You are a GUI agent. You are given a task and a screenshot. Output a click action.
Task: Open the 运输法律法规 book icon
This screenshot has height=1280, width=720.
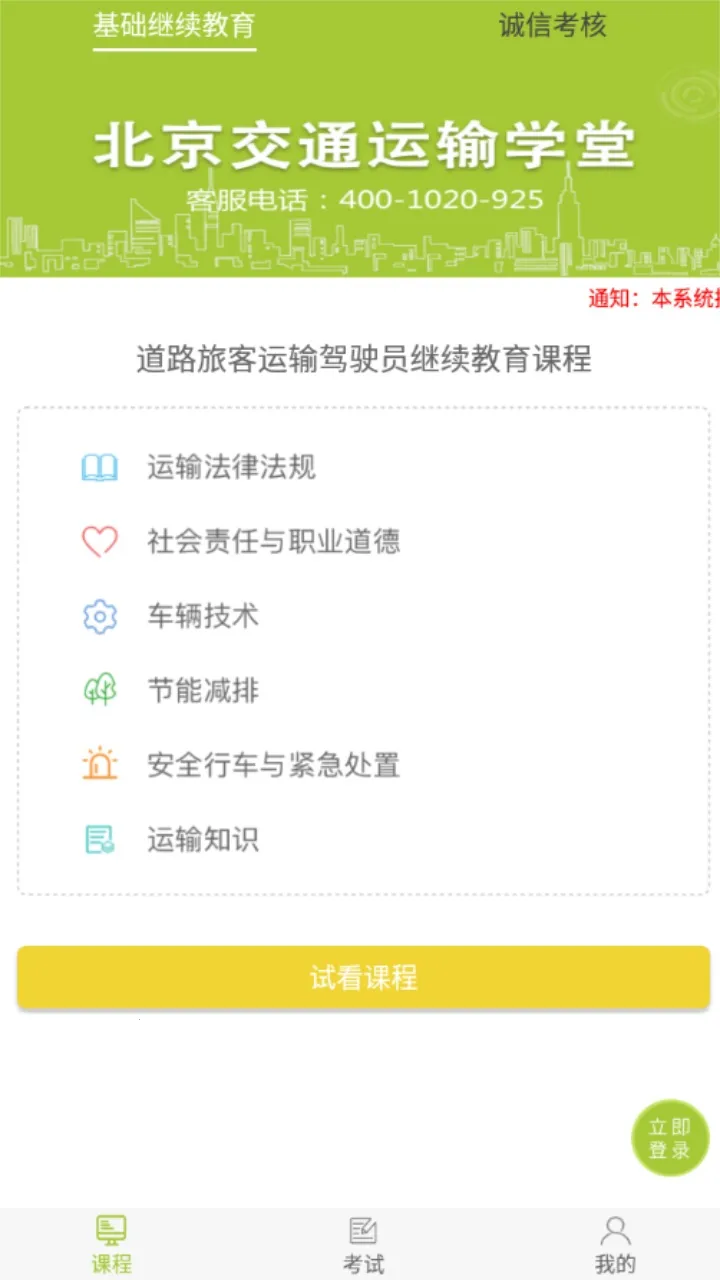pyautogui.click(x=99, y=466)
